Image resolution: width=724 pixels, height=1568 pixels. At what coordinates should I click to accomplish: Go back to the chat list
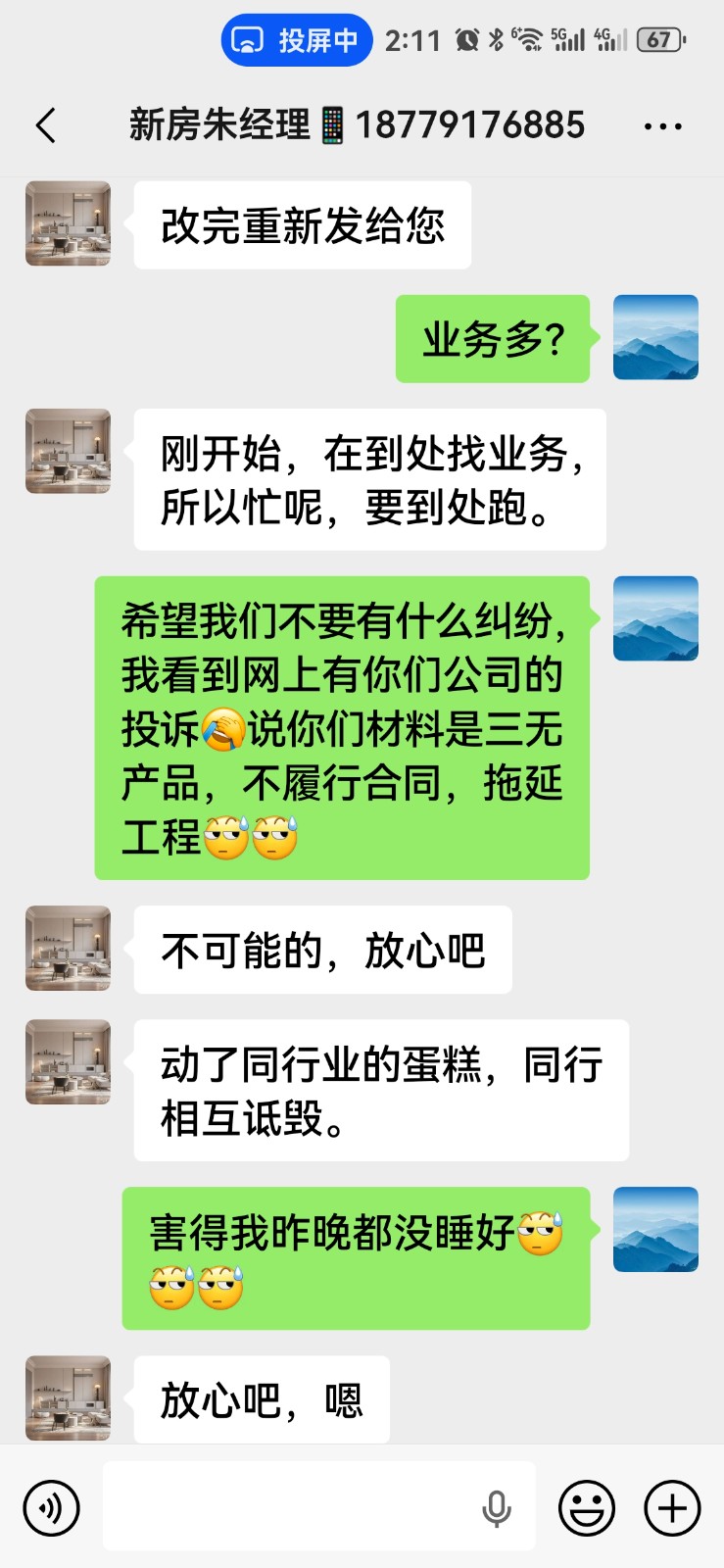pos(45,125)
